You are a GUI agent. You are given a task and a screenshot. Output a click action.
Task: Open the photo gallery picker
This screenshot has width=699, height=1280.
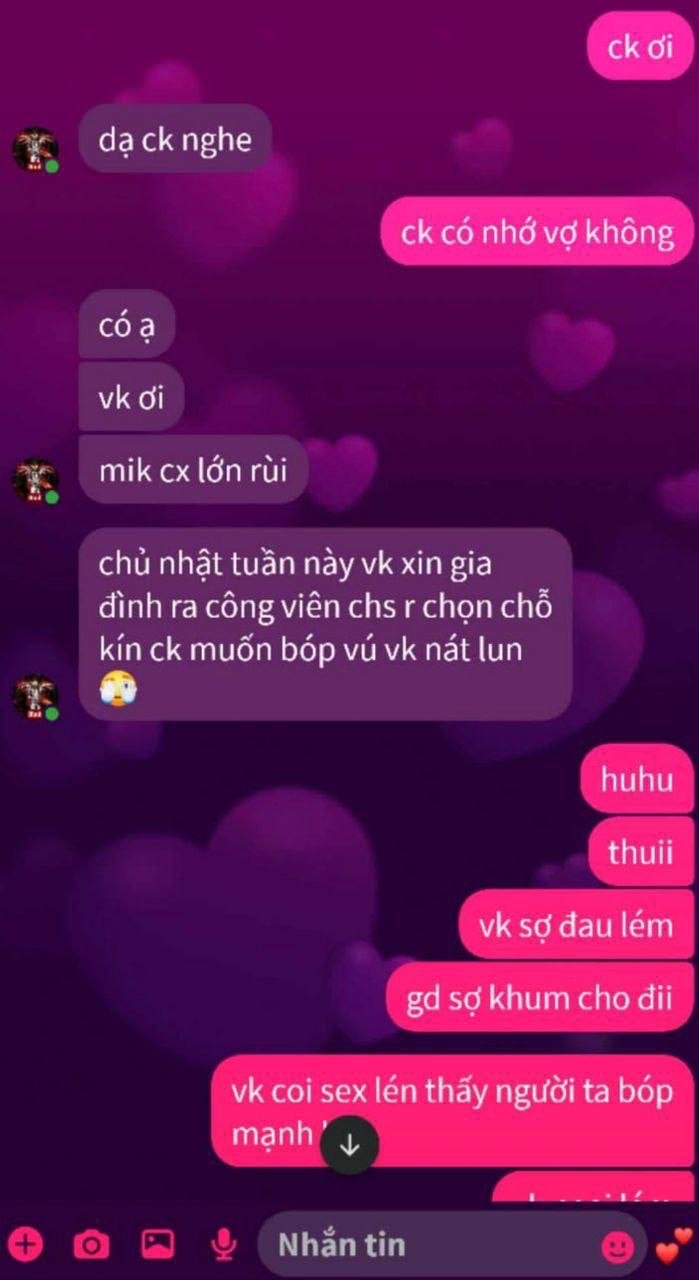157,1245
